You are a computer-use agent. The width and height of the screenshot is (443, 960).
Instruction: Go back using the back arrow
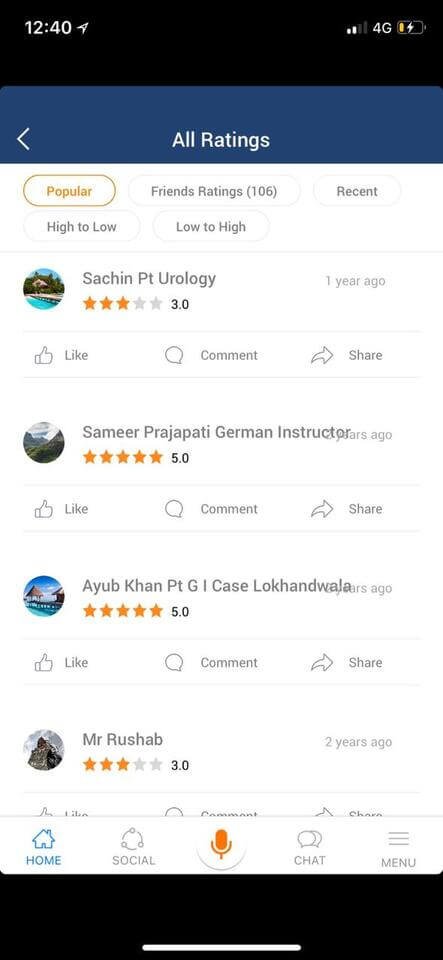[23, 140]
